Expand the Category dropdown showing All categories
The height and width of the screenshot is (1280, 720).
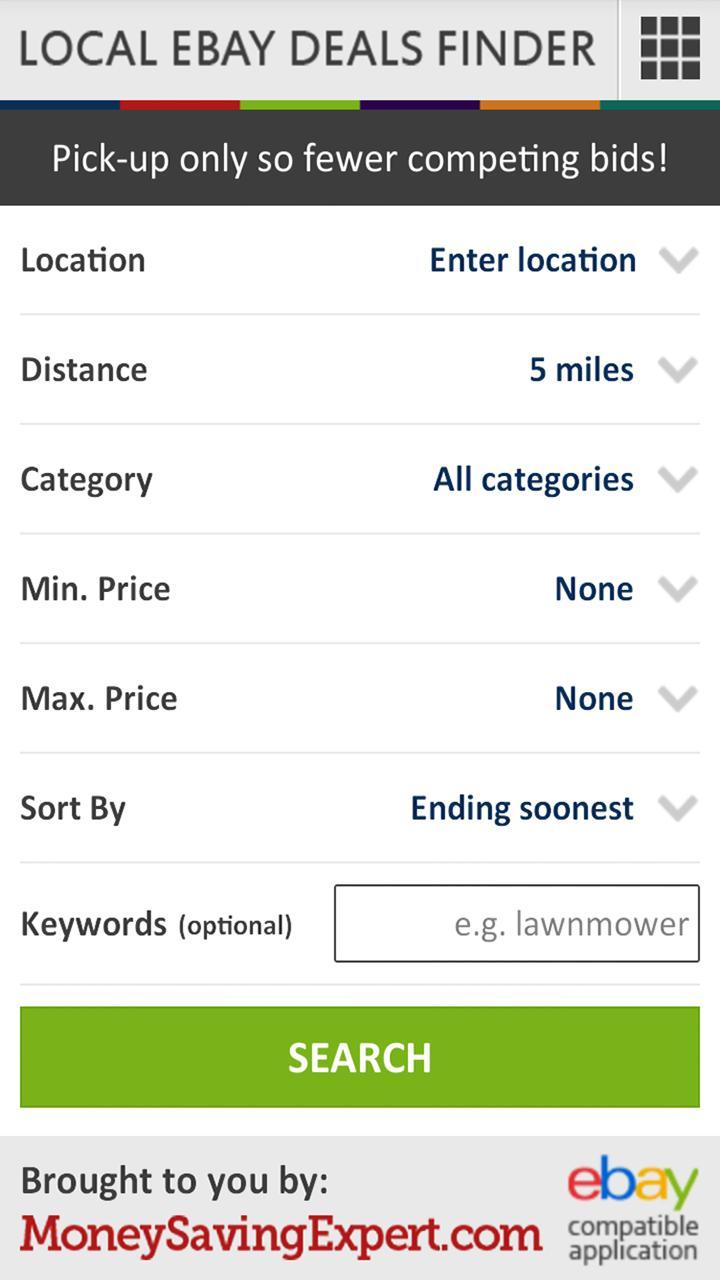tap(534, 479)
